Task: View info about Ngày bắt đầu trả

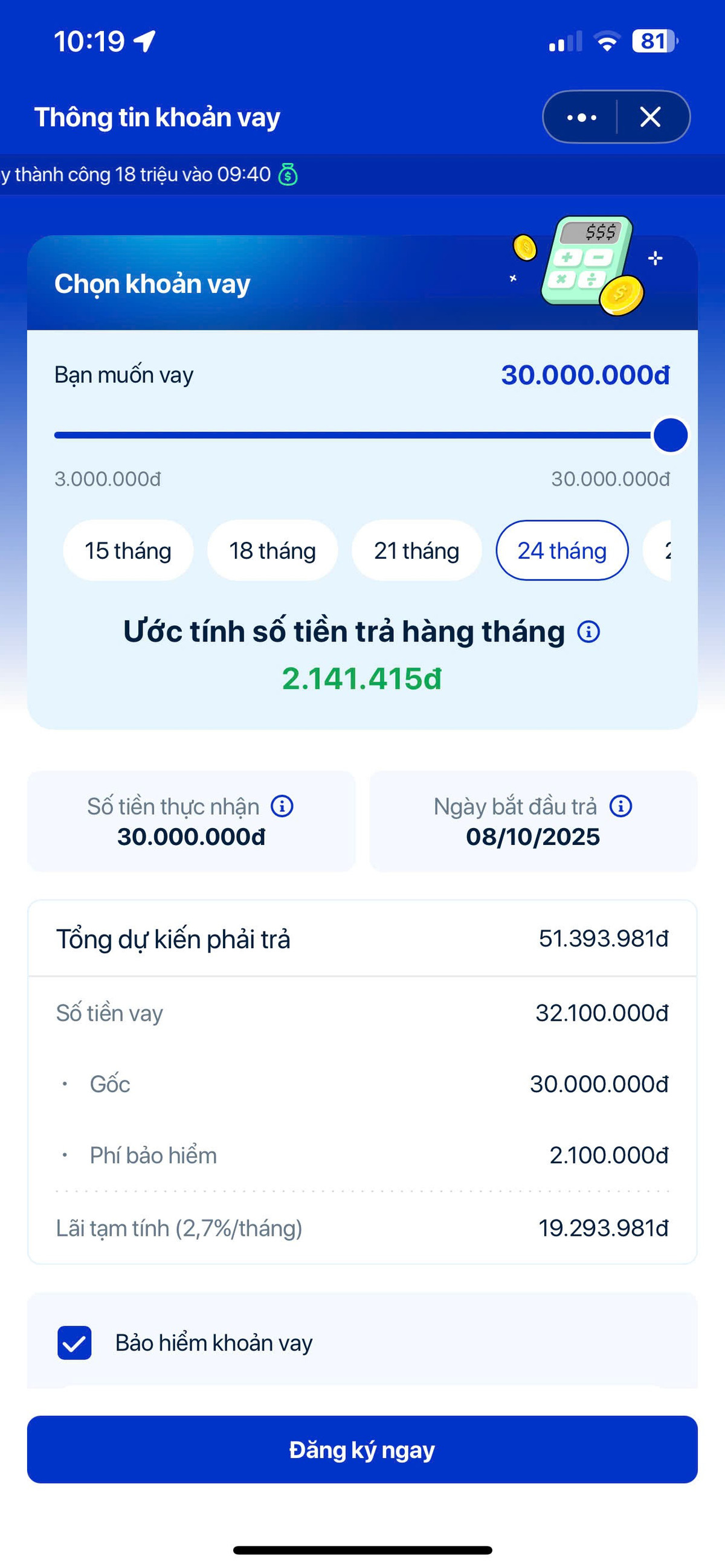Action: point(620,806)
